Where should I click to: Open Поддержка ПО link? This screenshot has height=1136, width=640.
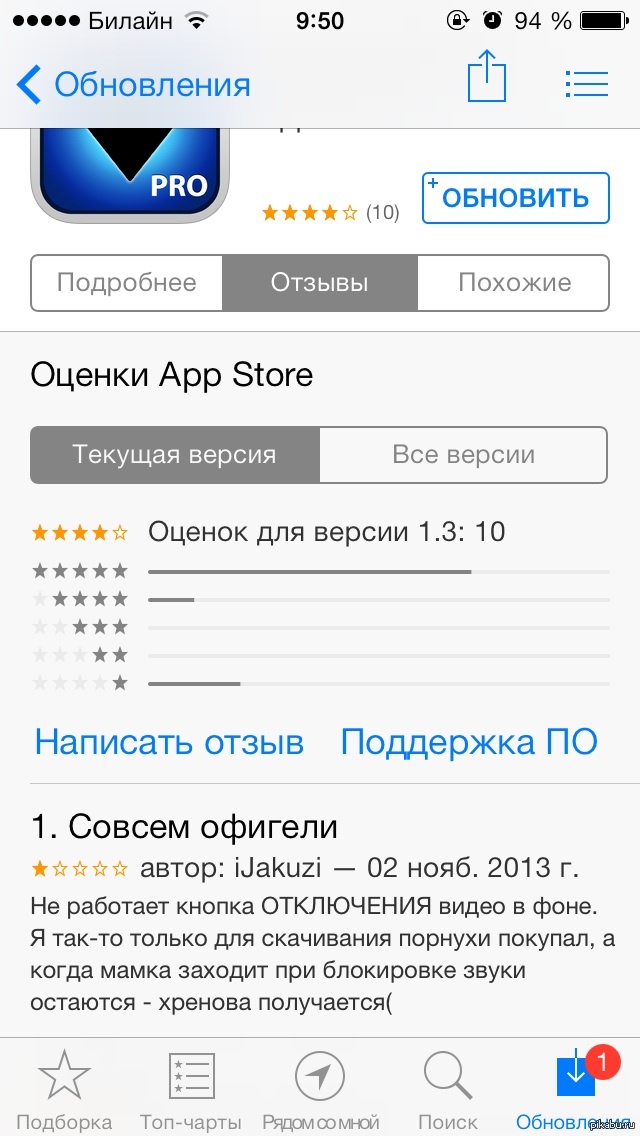pos(469,742)
